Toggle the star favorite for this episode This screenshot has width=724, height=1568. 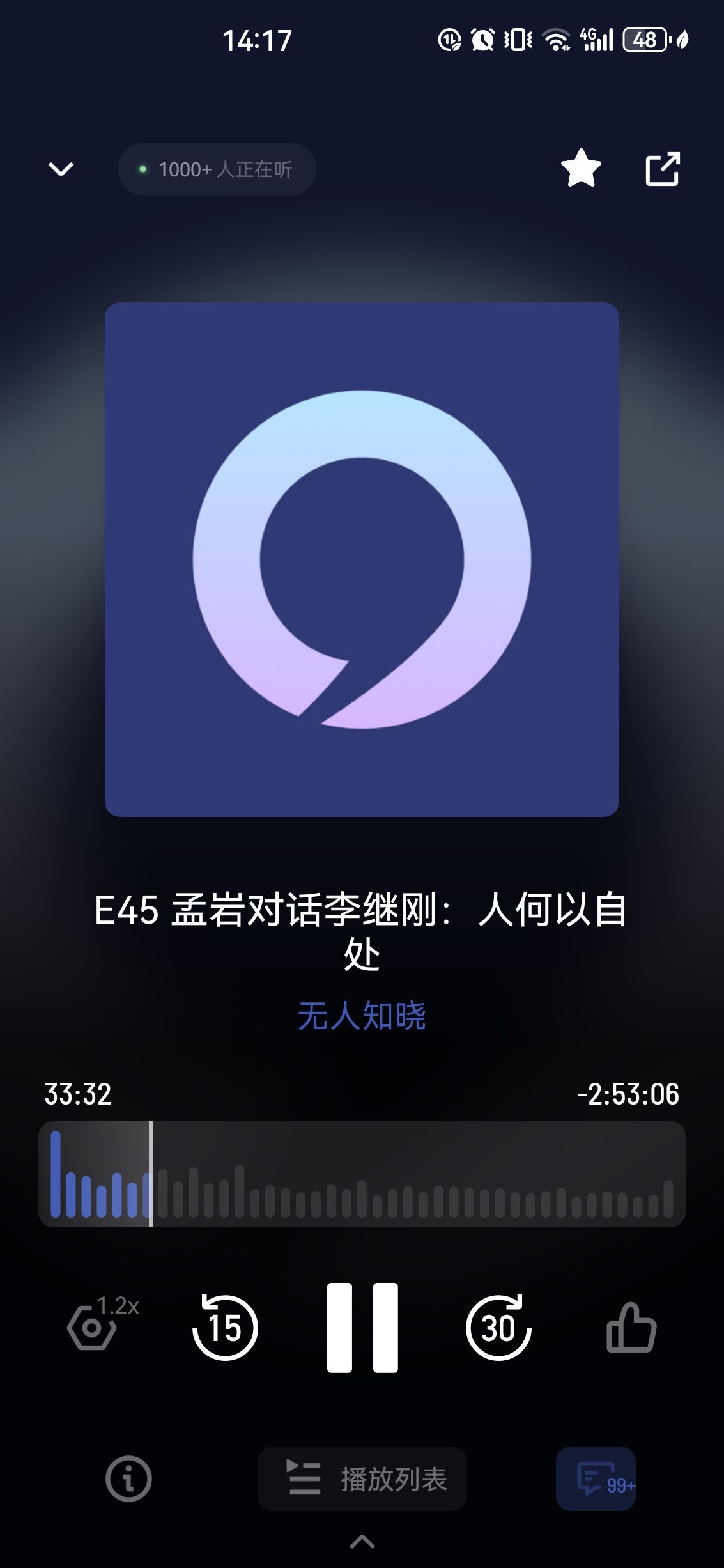[x=581, y=169]
